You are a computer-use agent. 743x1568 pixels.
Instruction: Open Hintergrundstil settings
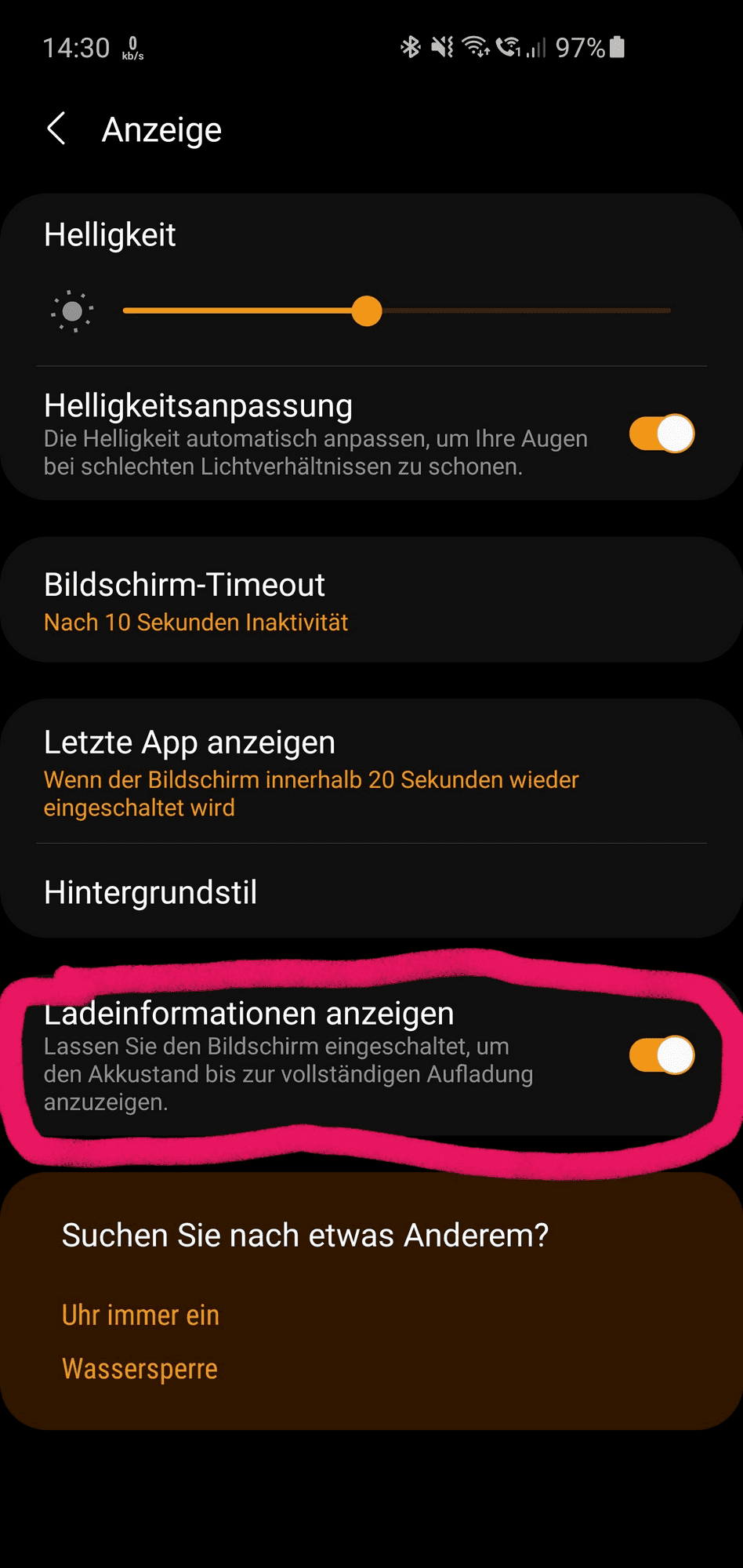click(150, 892)
